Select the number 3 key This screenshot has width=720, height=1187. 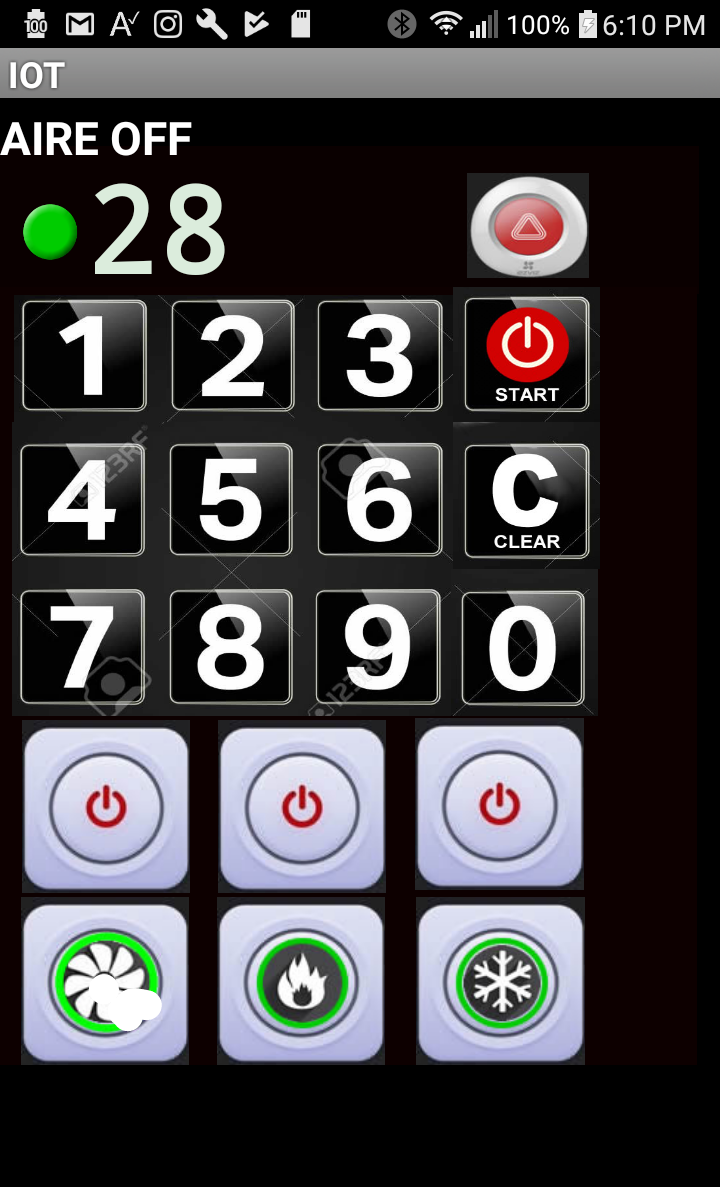pyautogui.click(x=379, y=355)
